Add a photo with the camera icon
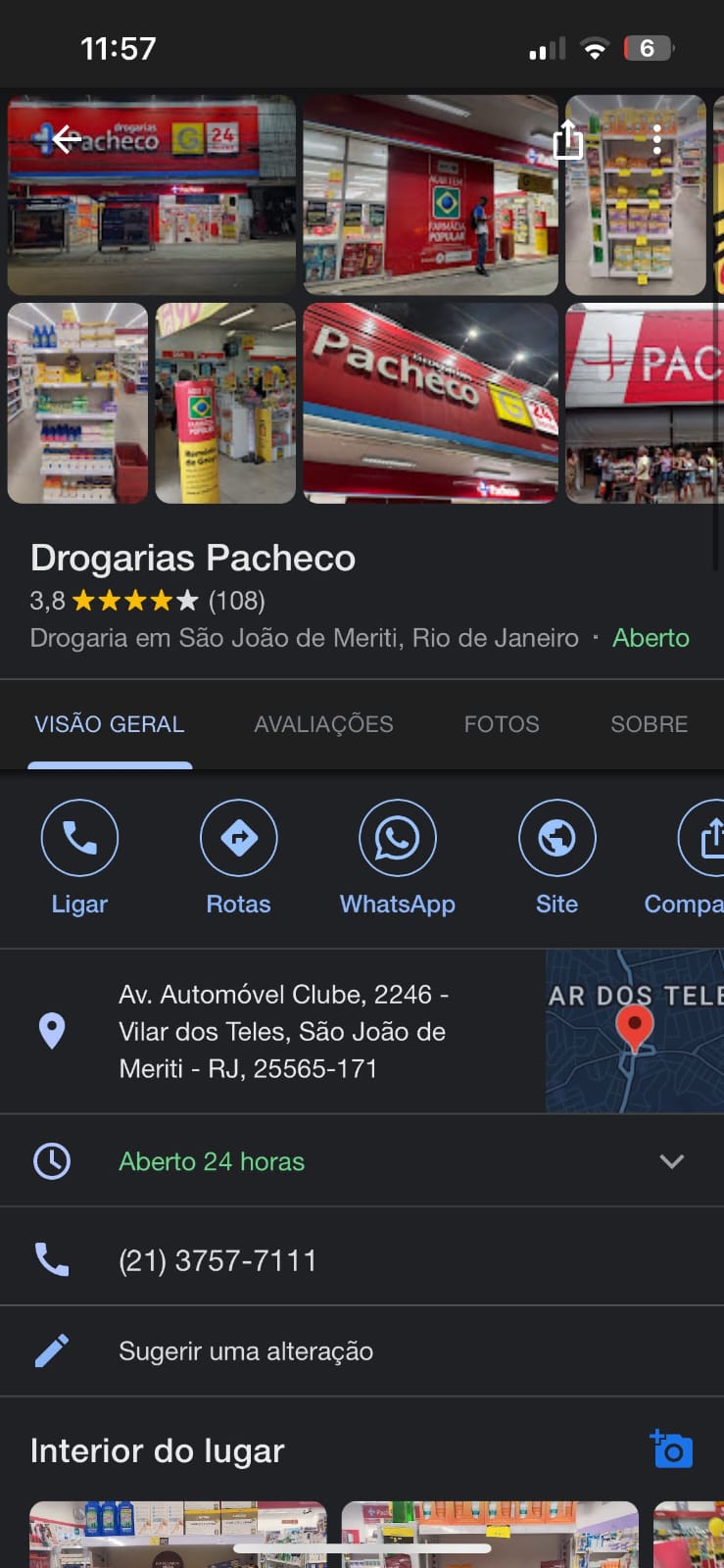Screen dimensions: 724x1568 [672, 1449]
